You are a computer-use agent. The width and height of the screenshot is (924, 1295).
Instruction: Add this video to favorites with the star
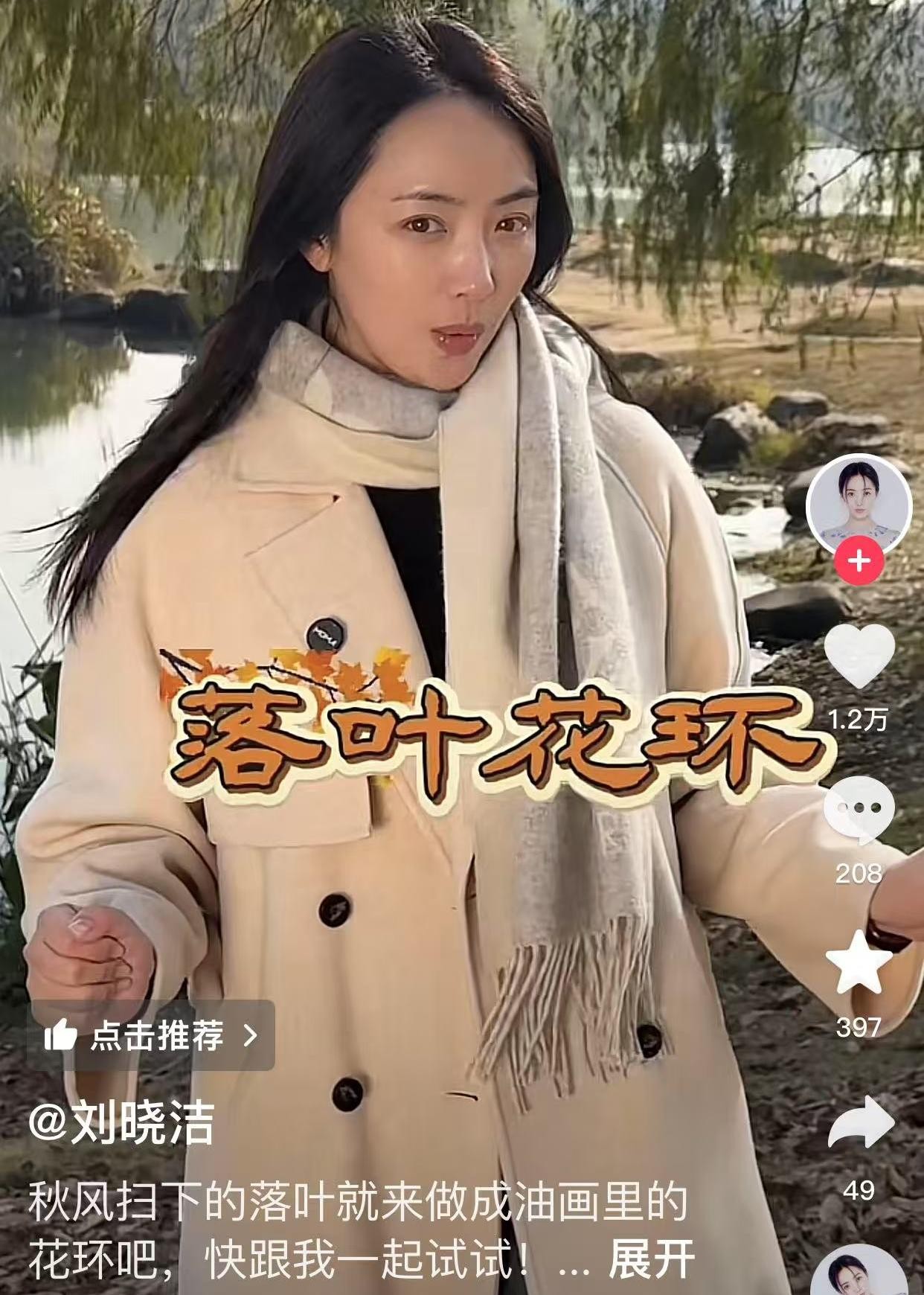coord(859,963)
